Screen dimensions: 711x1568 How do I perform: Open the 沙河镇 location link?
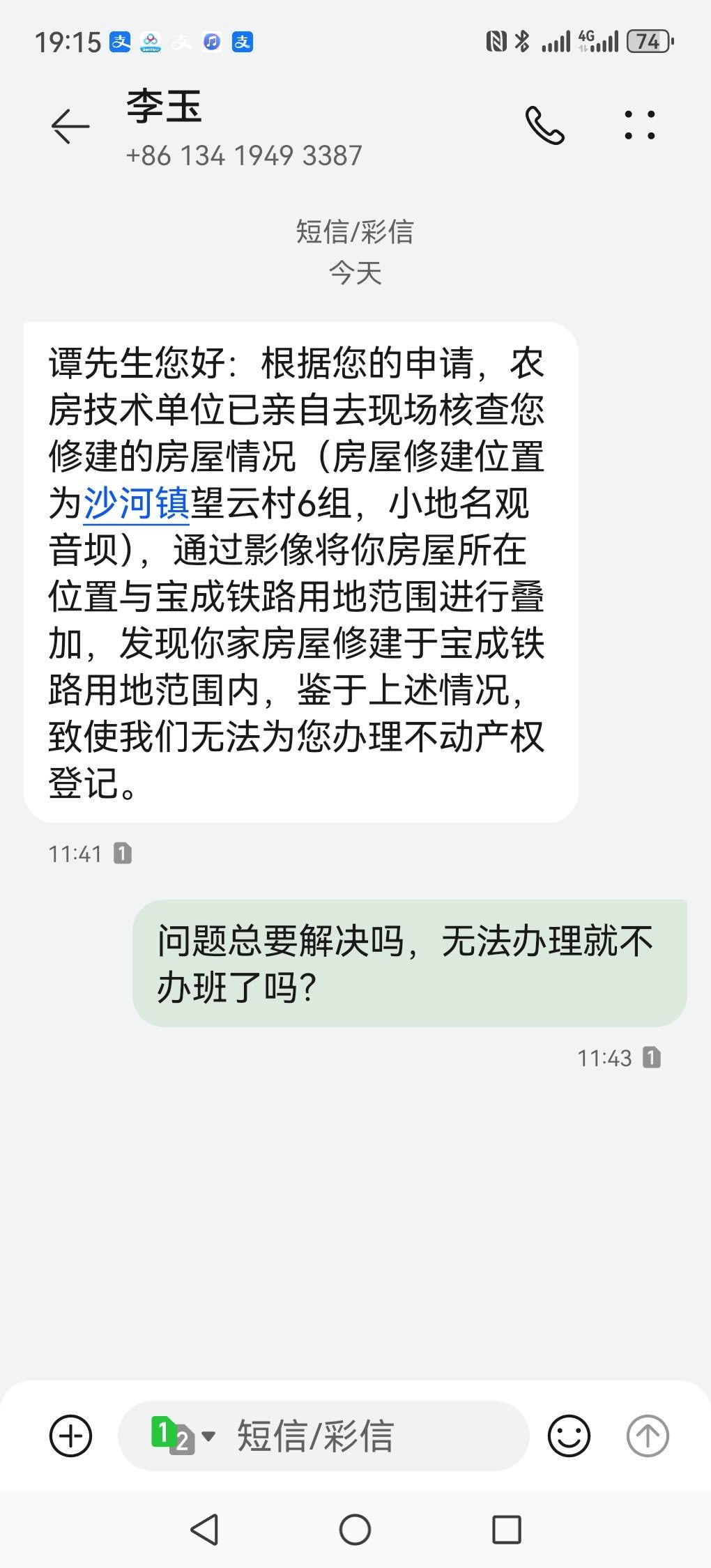tap(137, 504)
